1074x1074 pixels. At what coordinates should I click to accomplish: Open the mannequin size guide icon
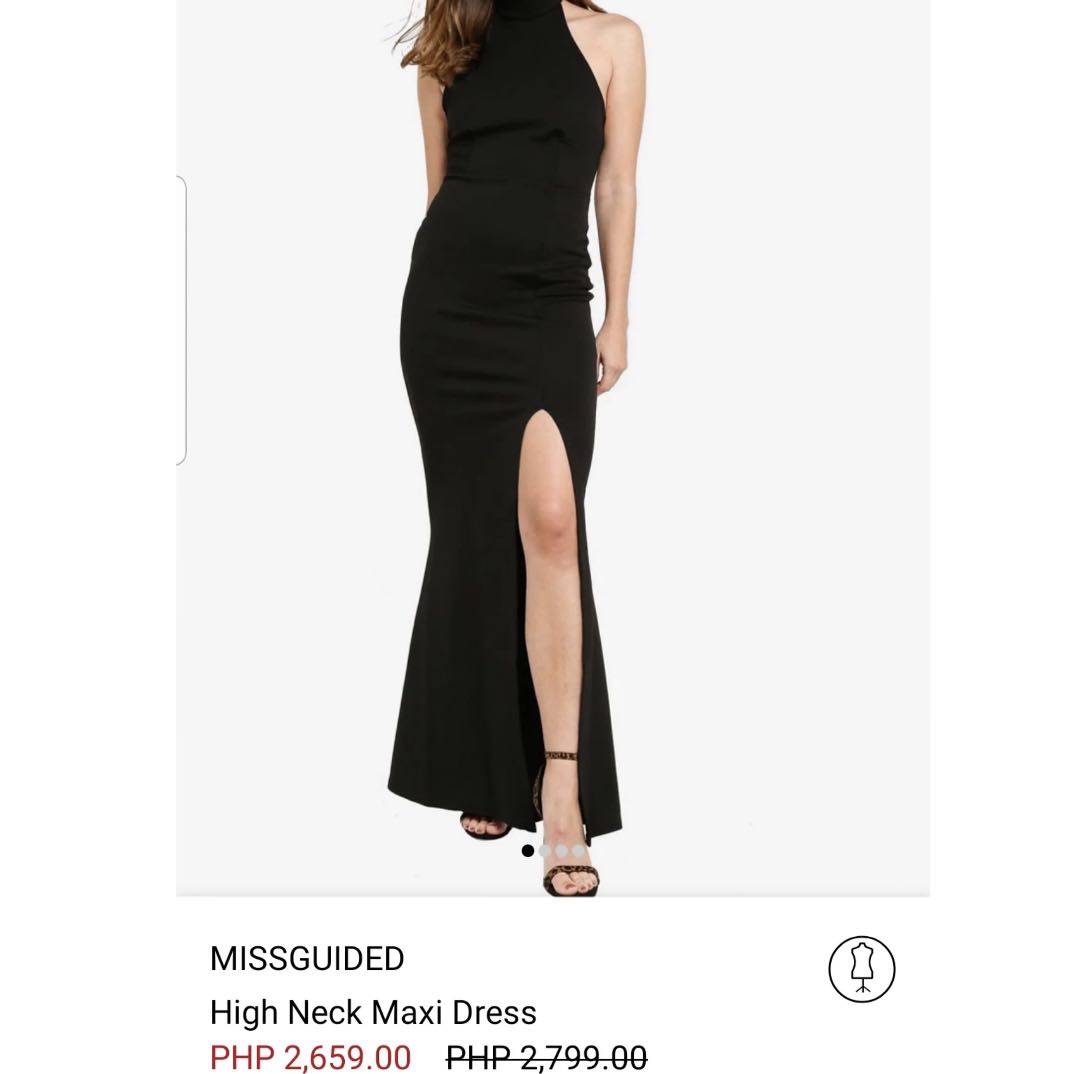[x=861, y=968]
